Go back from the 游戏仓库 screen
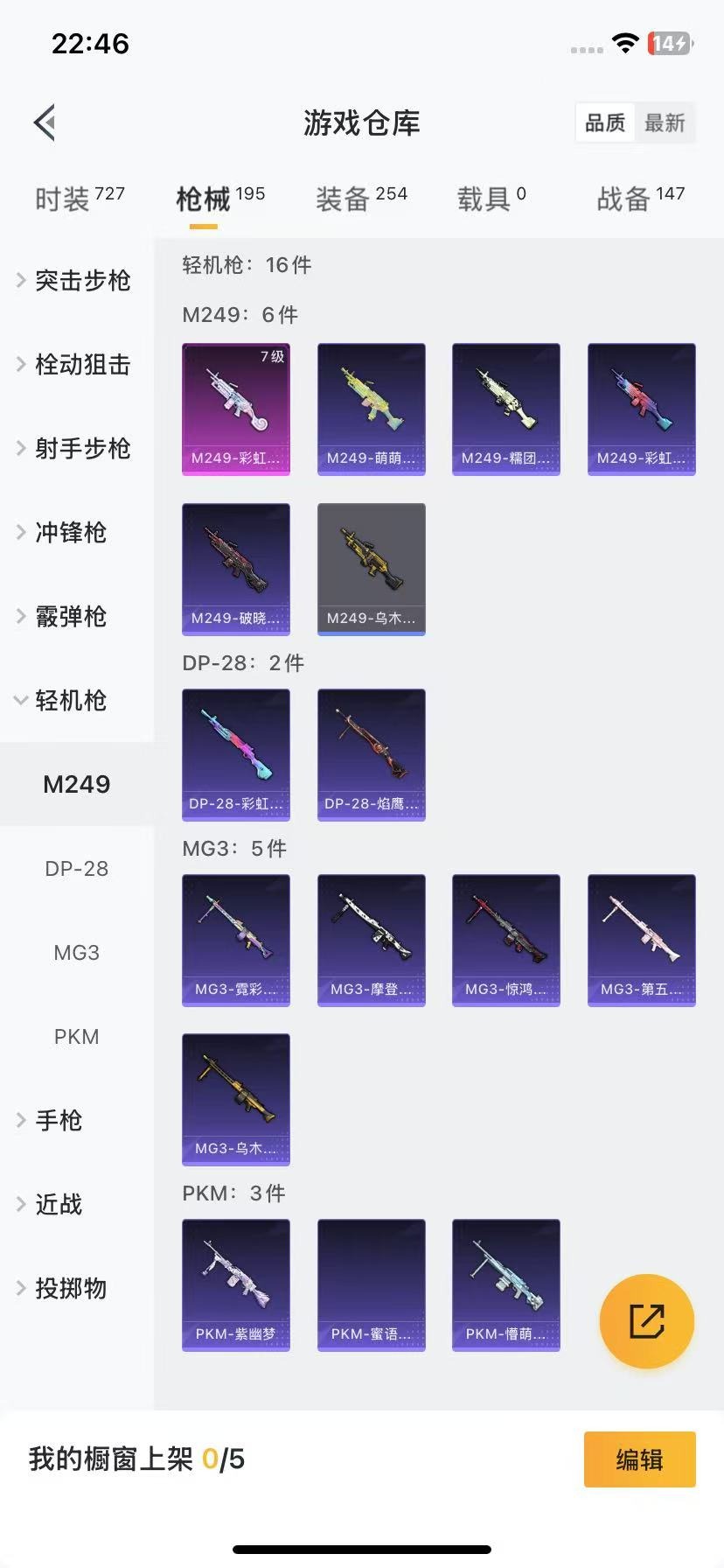Screen dimensions: 724x1568 pos(45,122)
